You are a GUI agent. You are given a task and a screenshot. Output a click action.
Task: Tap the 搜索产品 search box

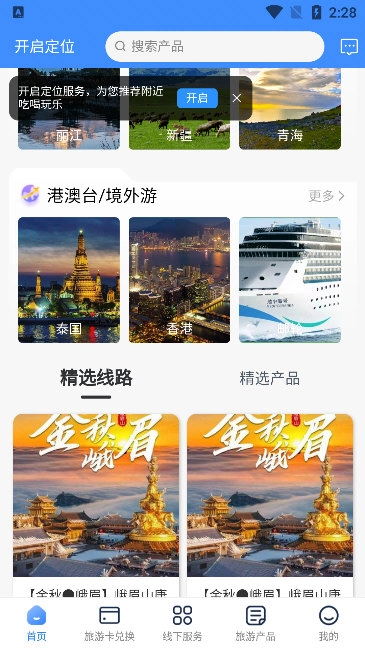(x=215, y=46)
